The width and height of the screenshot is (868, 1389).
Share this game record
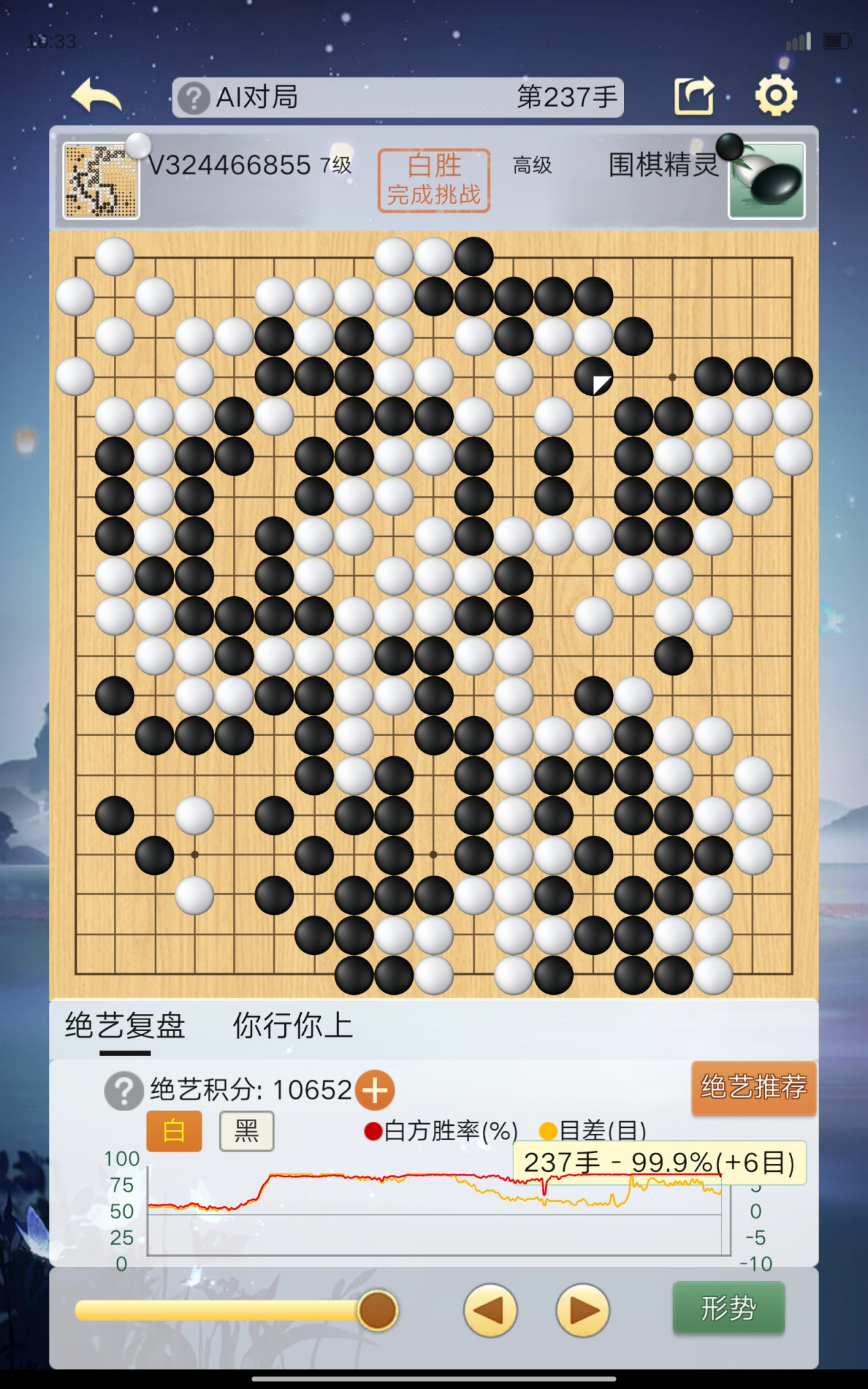pos(694,96)
